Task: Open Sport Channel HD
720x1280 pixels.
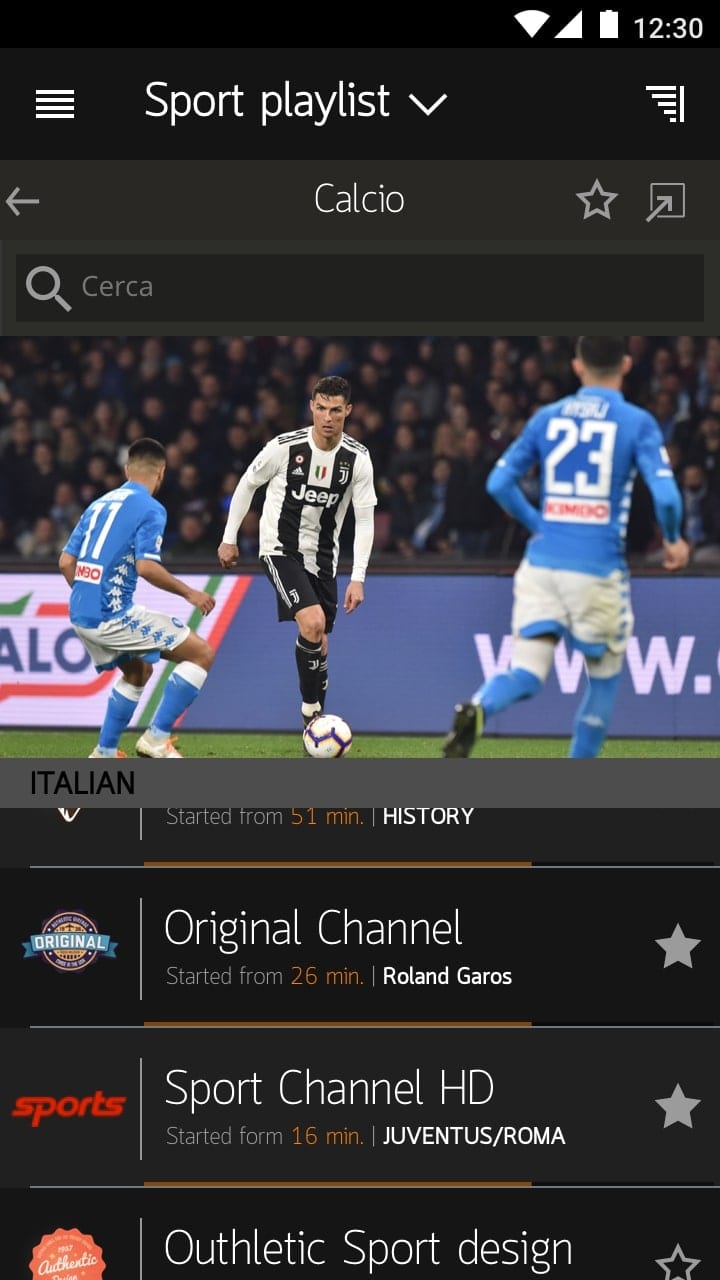Action: pos(360,1108)
